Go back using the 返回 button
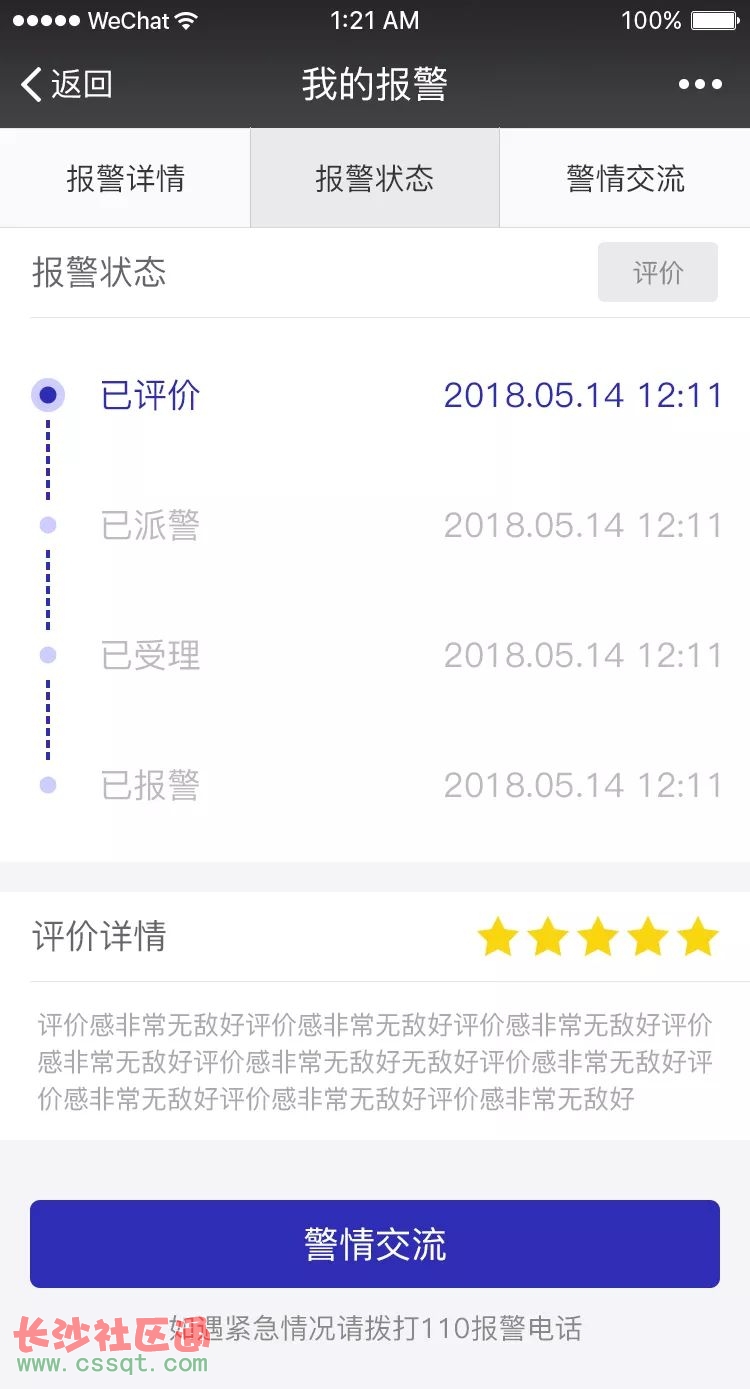Viewport: 750px width, 1389px height. [x=66, y=85]
